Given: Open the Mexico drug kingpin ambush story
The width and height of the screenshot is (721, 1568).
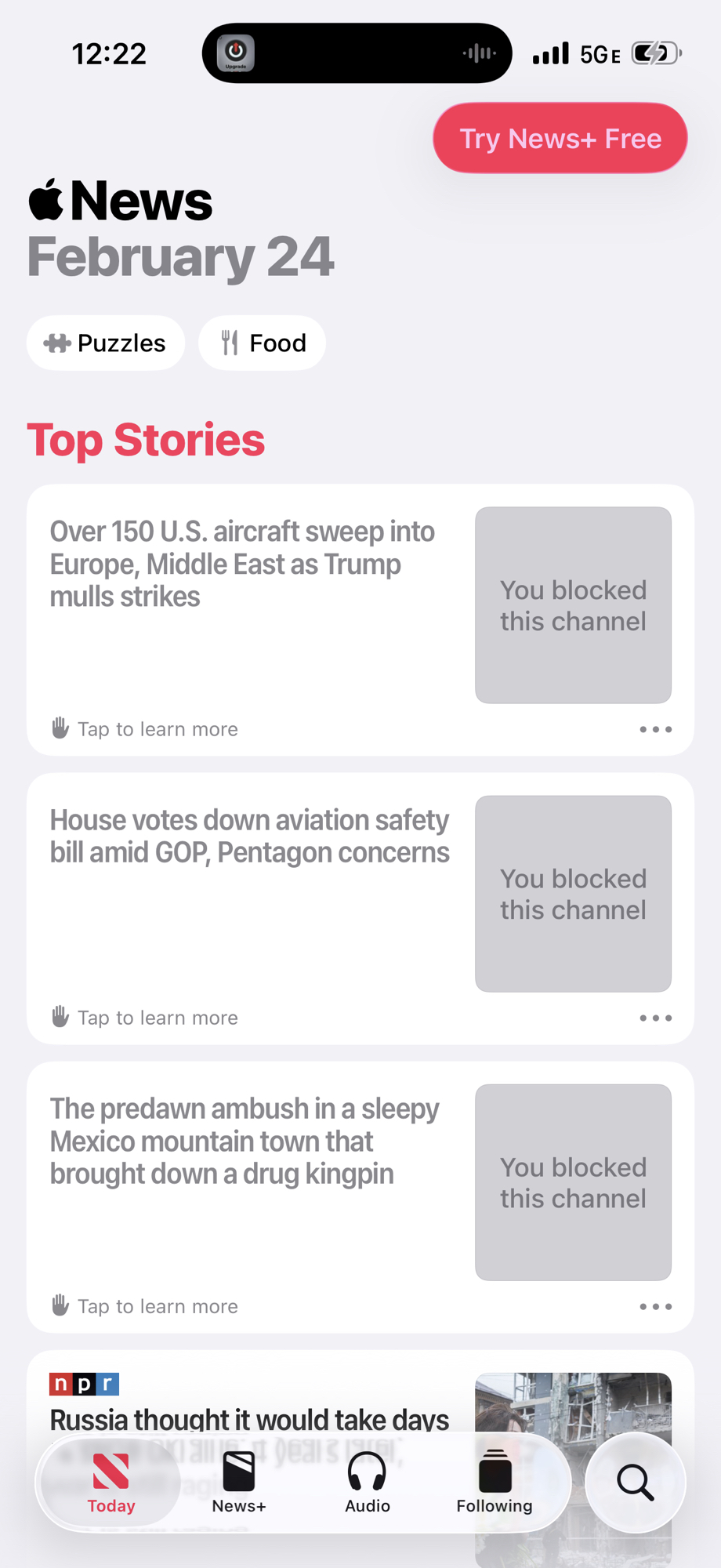Looking at the screenshot, I should (x=245, y=1141).
